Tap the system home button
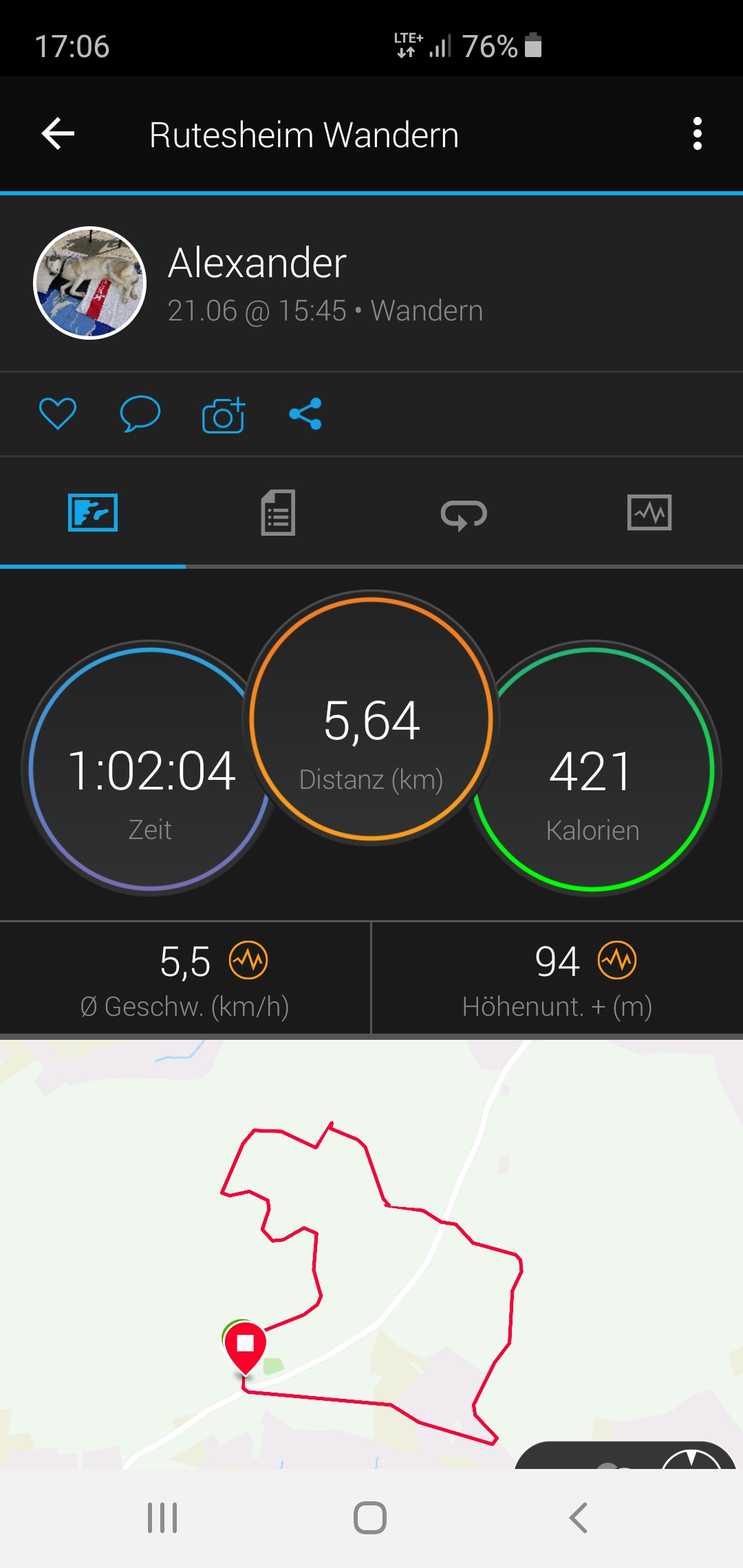This screenshot has height=1568, width=743. point(370,1518)
